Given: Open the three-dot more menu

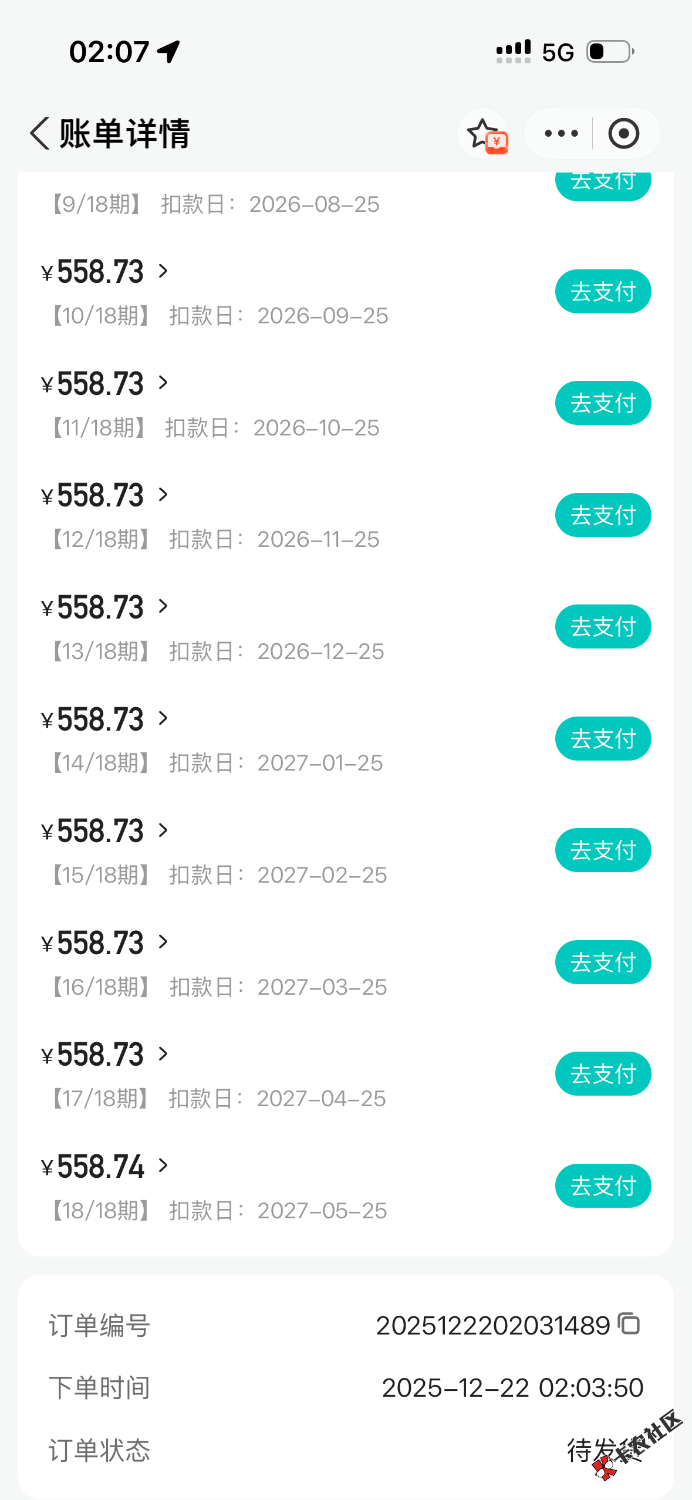Looking at the screenshot, I should [561, 133].
